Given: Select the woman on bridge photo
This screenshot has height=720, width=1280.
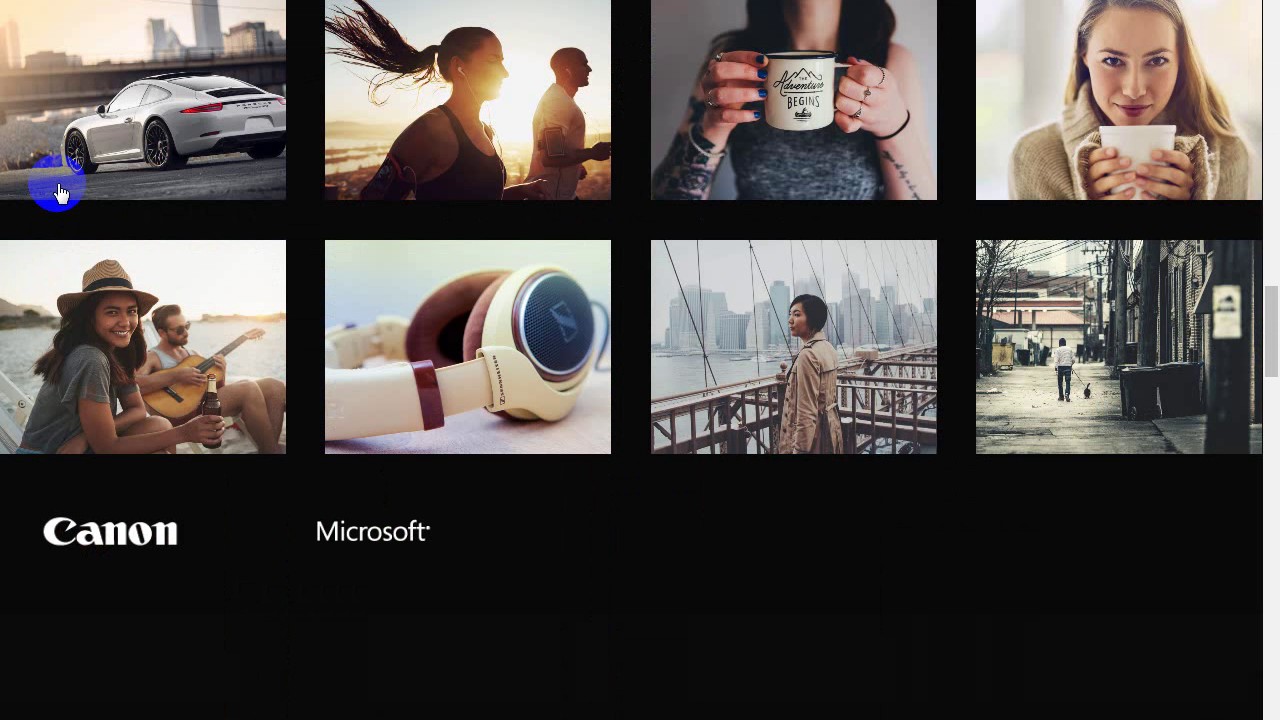Looking at the screenshot, I should point(793,346).
